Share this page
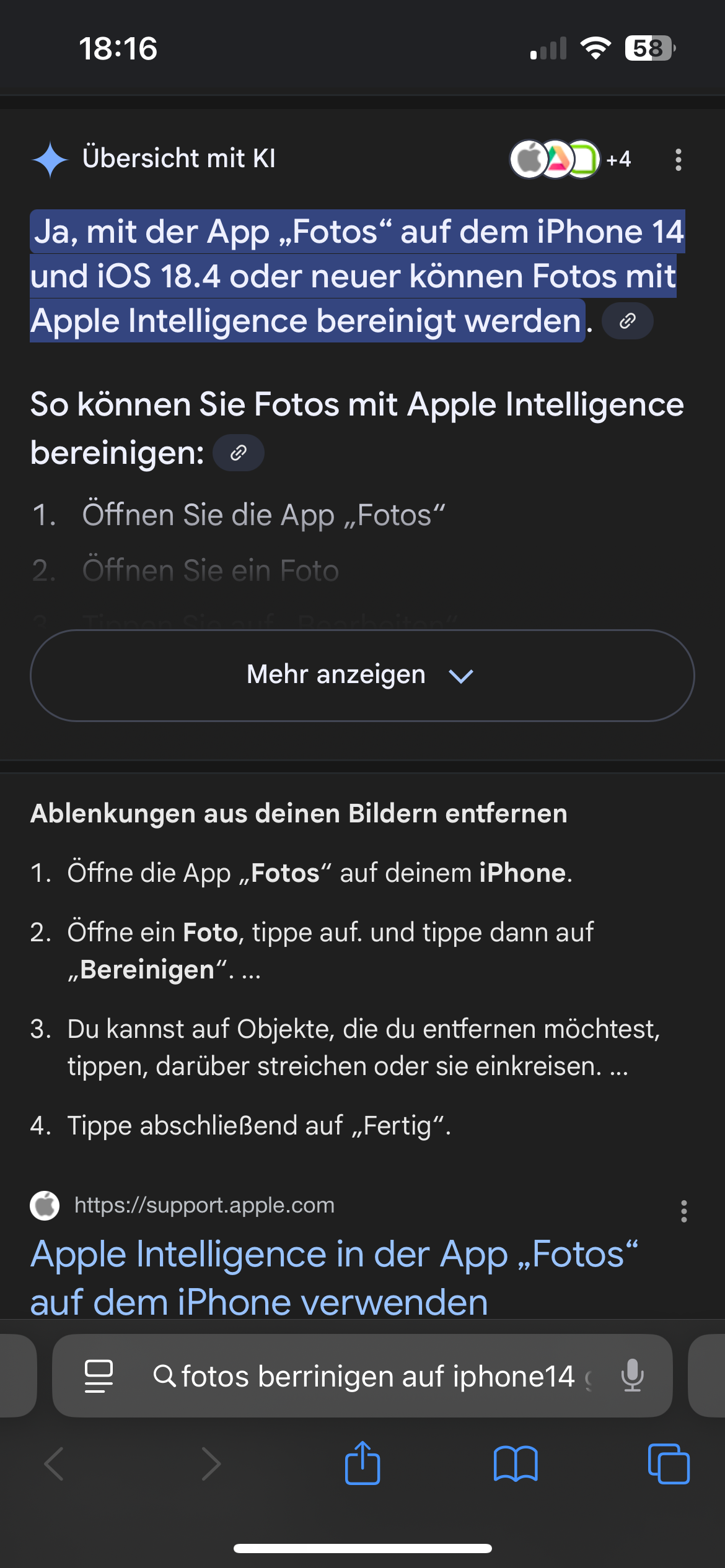The image size is (725, 1568). 362,1463
